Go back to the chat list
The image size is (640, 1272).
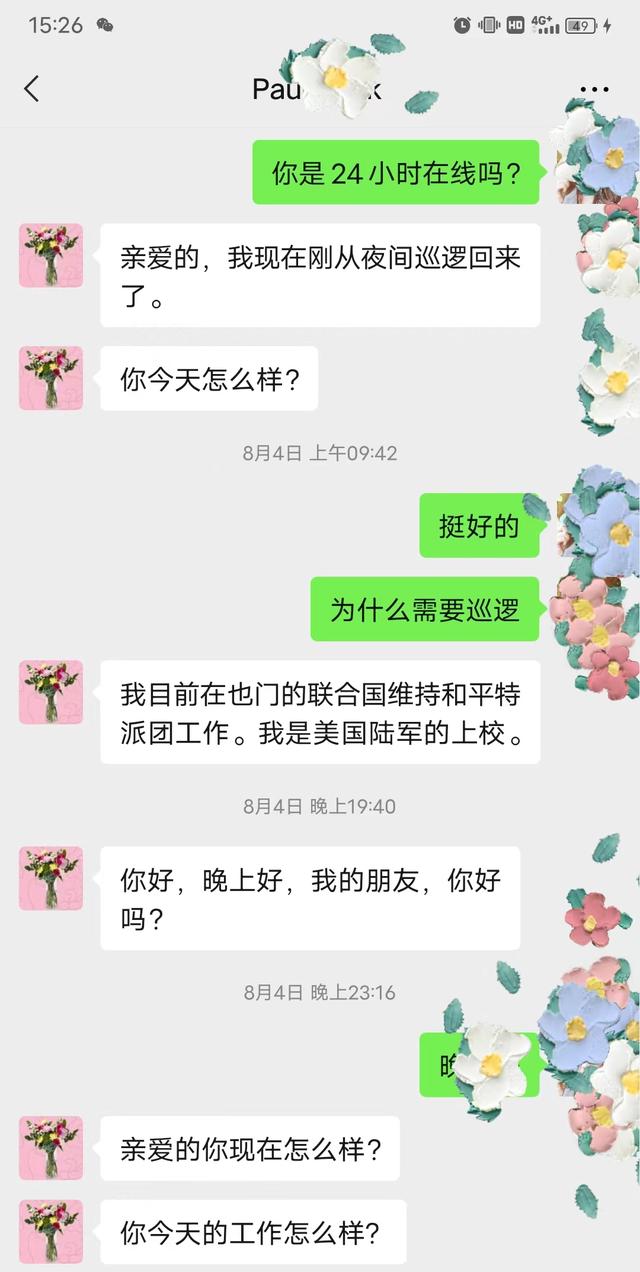click(x=31, y=89)
